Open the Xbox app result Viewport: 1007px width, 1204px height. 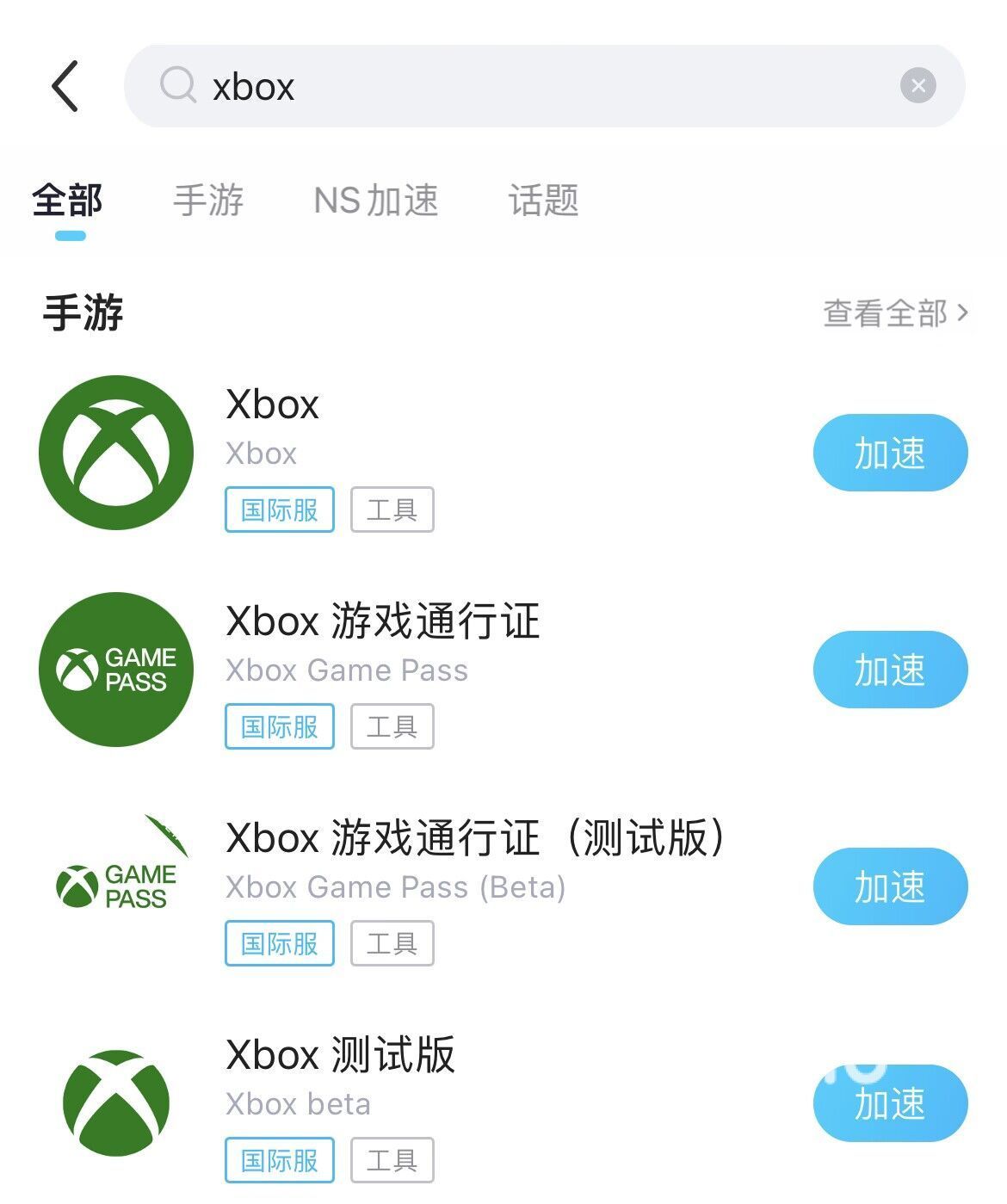[273, 405]
